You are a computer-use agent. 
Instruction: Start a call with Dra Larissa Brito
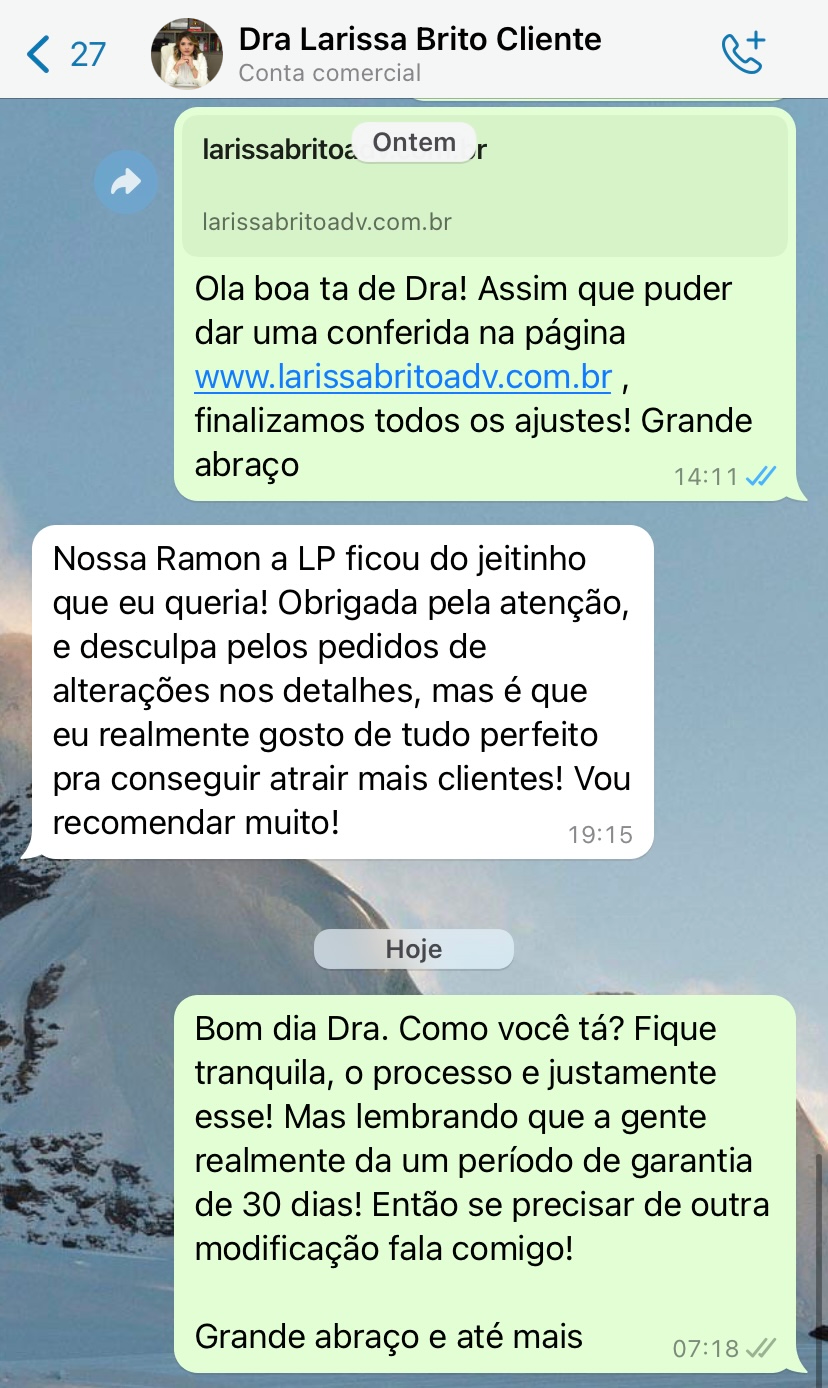(743, 53)
